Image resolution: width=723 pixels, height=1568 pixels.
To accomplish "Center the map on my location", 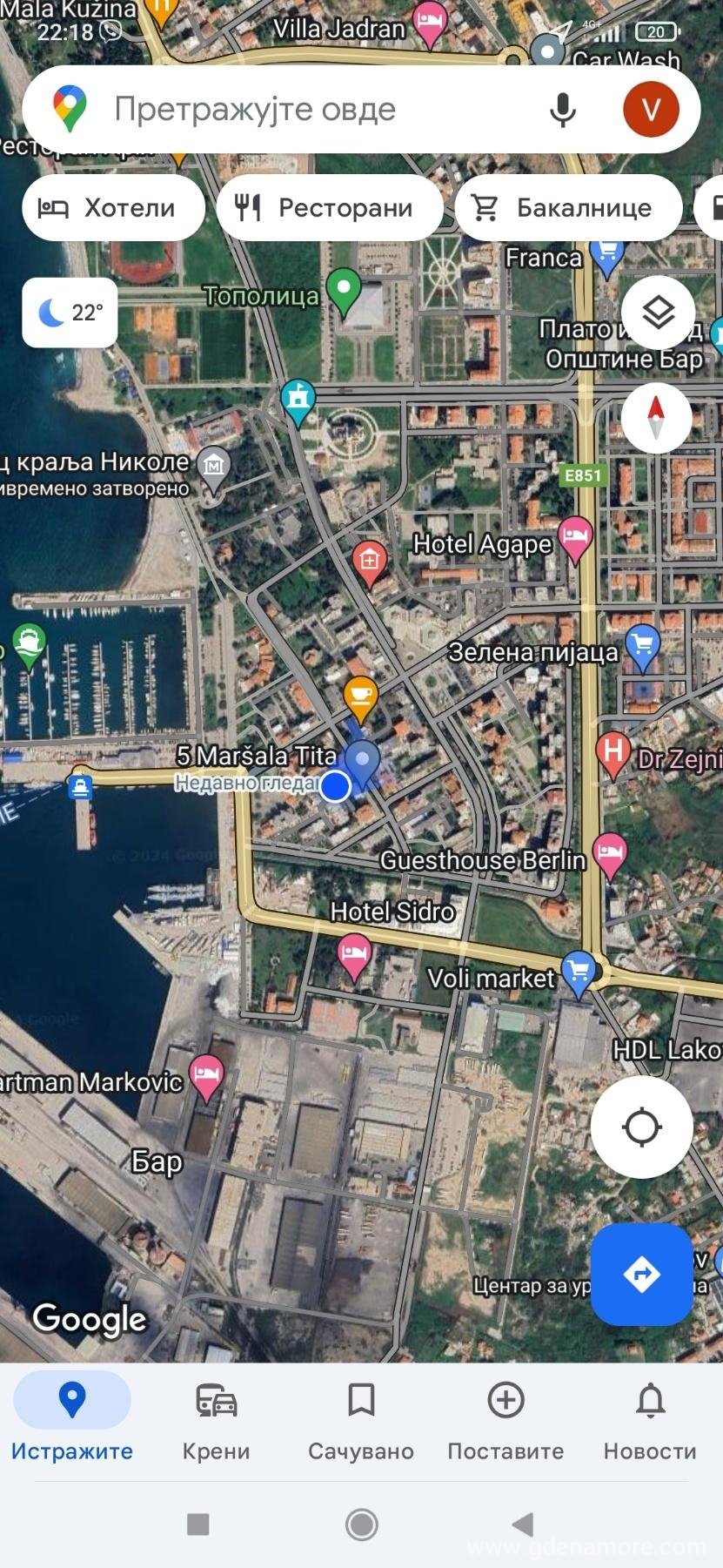I will (x=642, y=1127).
